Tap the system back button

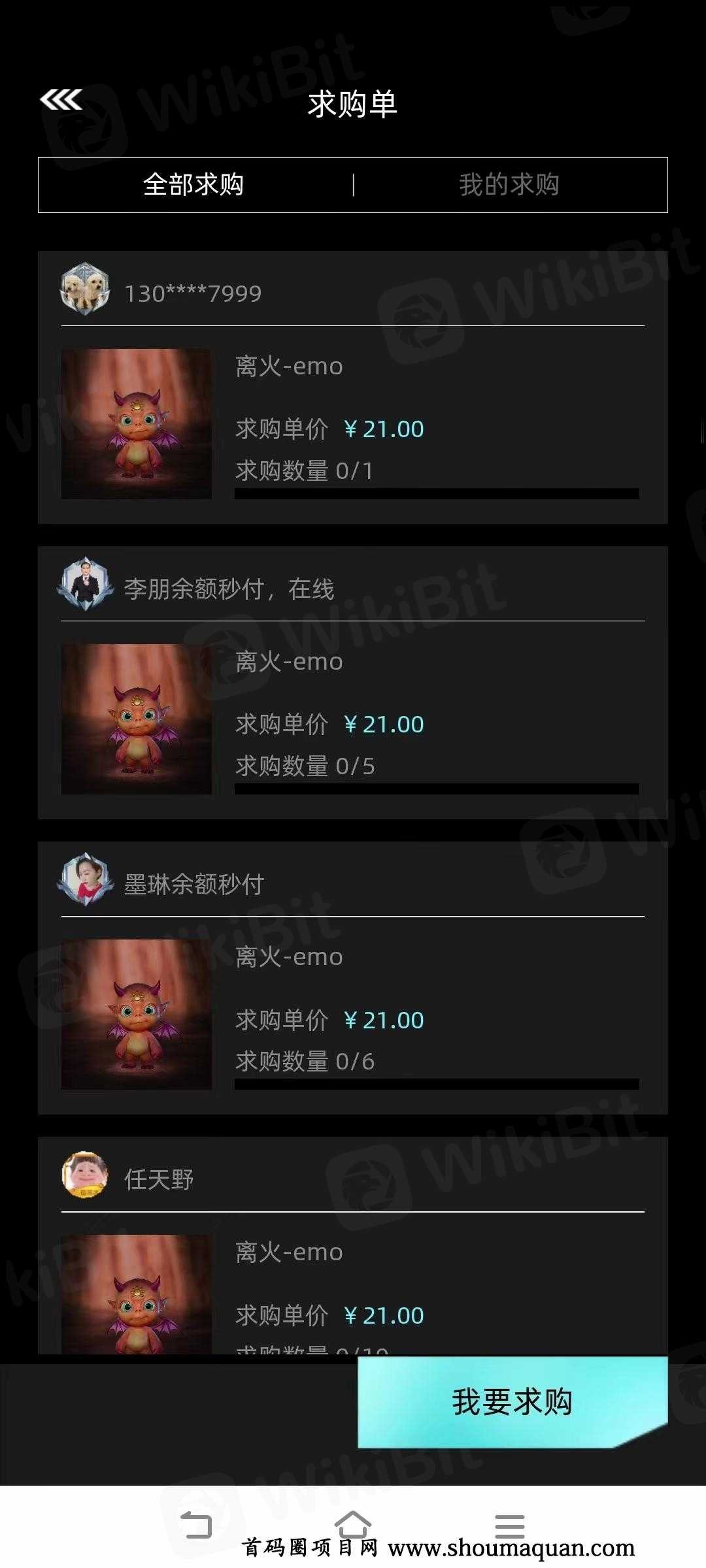(x=195, y=1526)
